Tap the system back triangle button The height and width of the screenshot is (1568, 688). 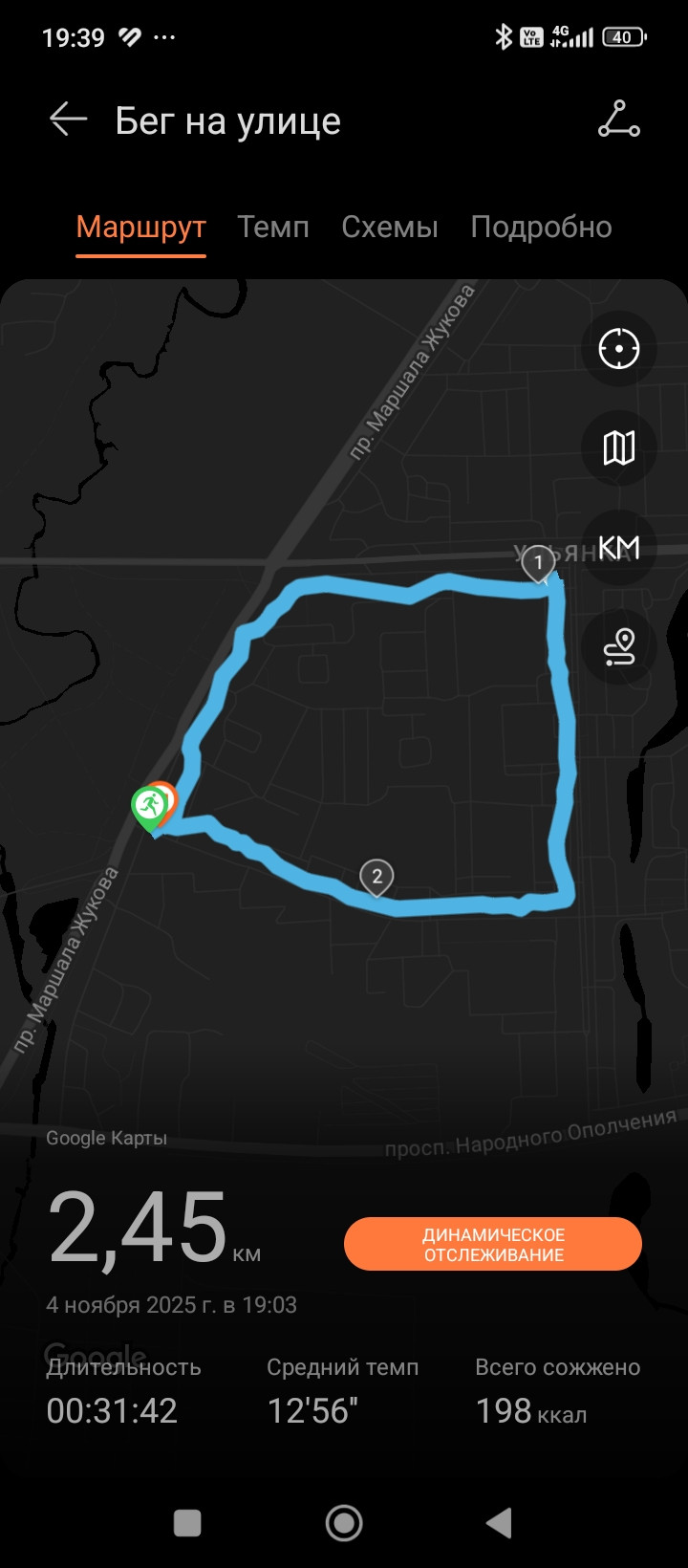pos(499,1523)
